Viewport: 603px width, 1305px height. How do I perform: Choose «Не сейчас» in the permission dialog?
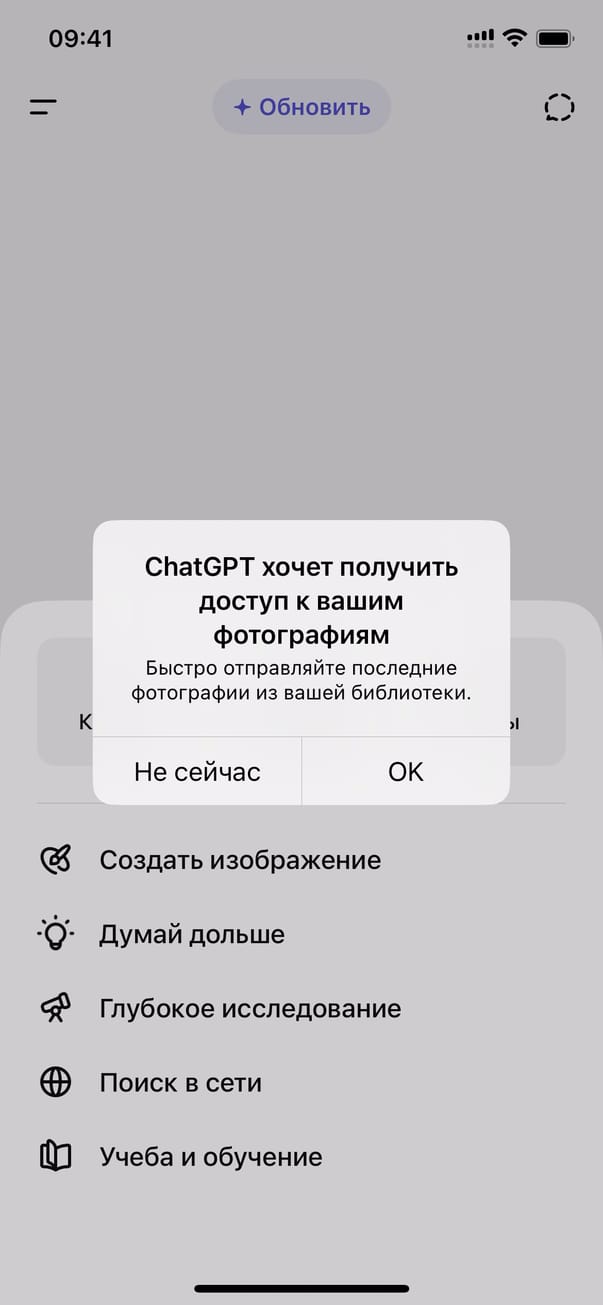click(197, 771)
